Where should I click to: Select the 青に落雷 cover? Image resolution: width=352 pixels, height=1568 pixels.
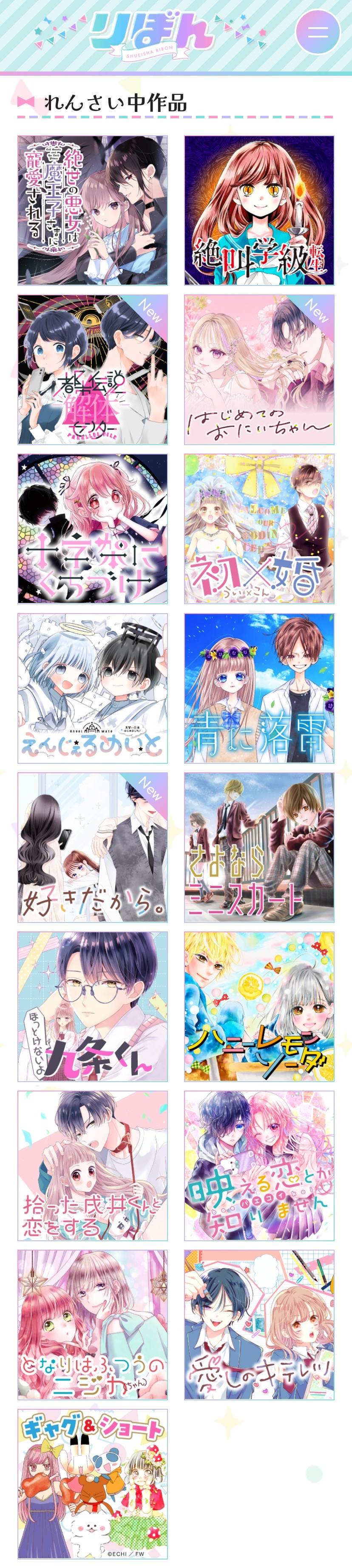click(259, 688)
